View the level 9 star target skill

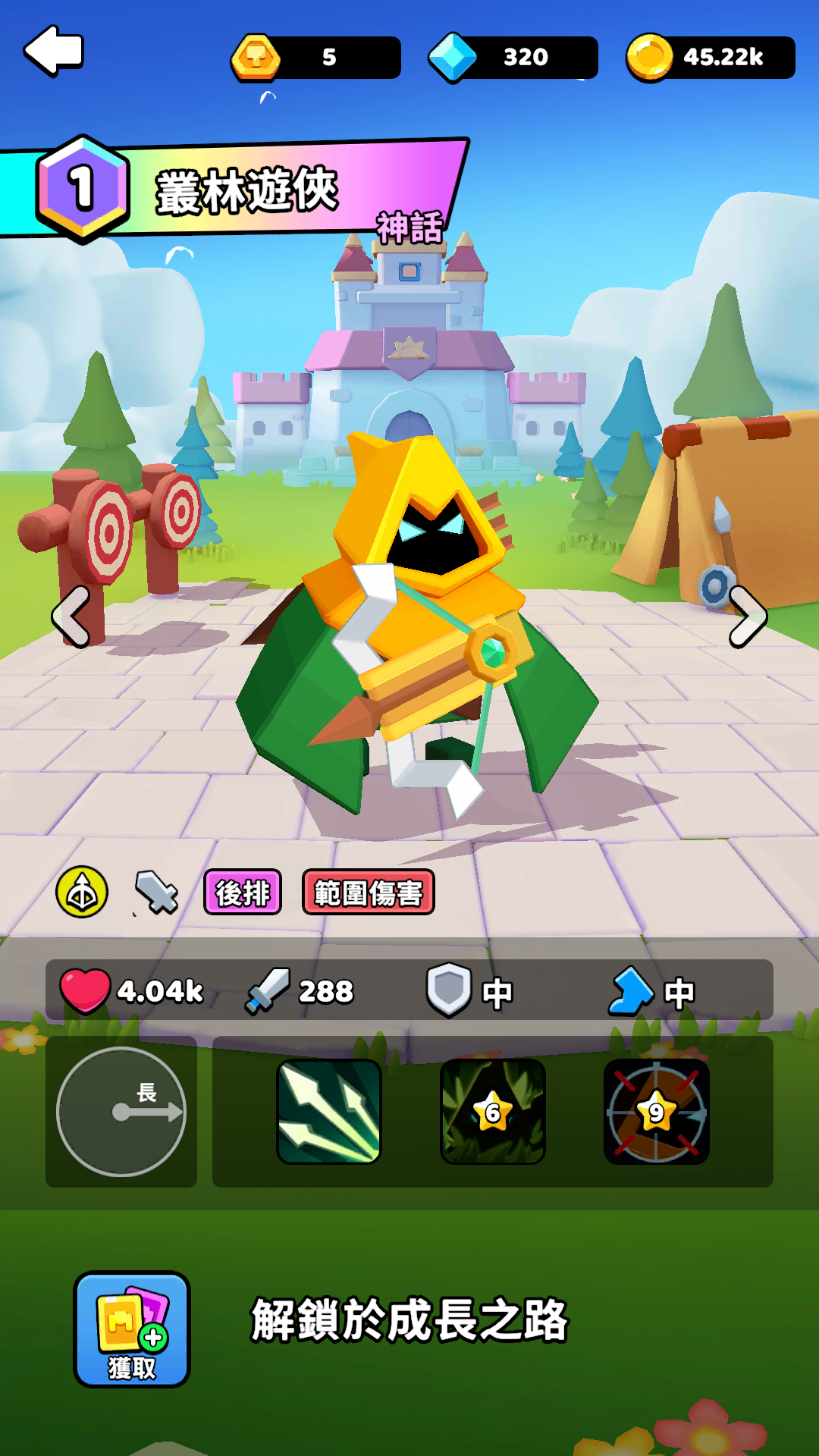657,1112
